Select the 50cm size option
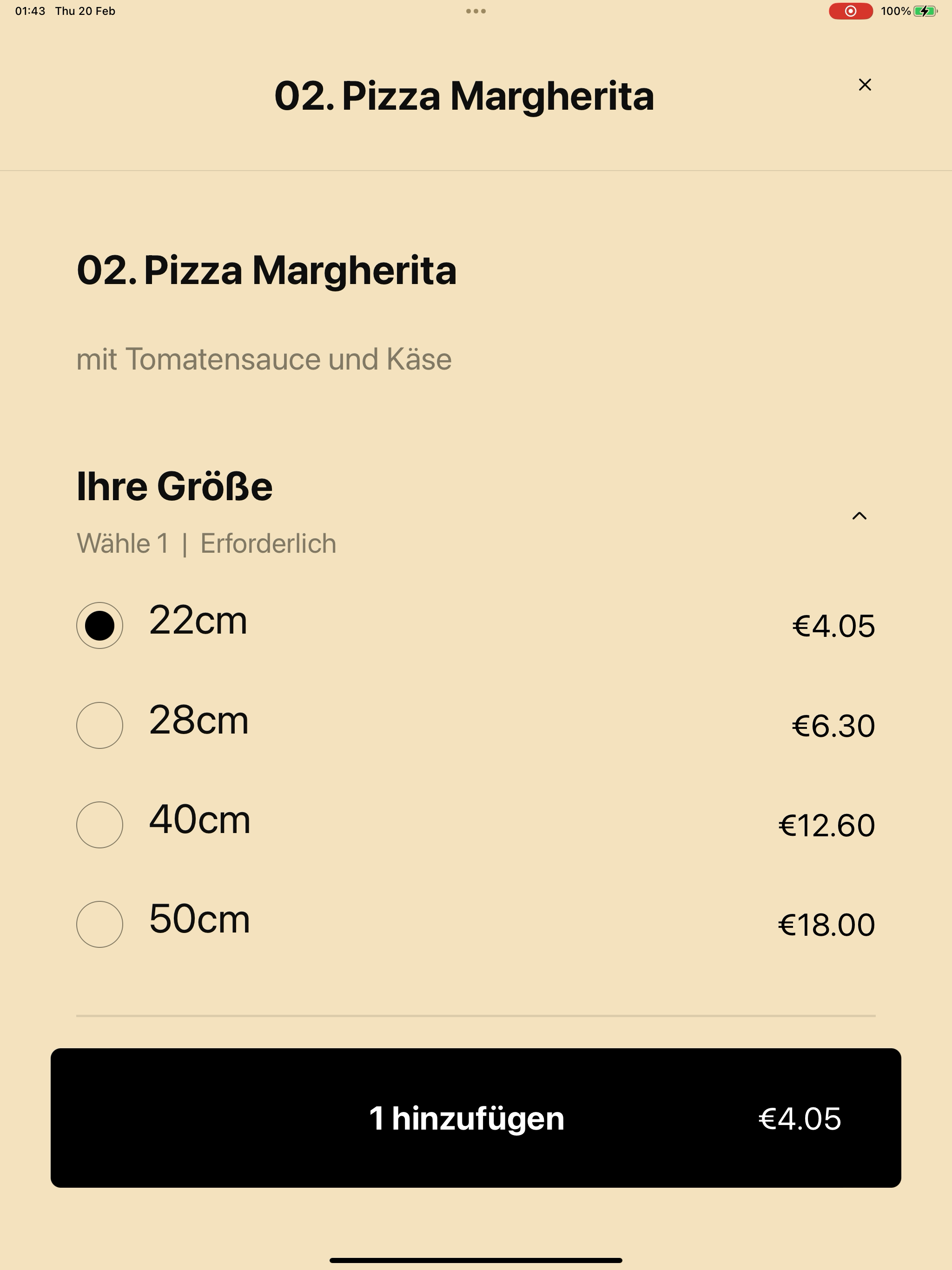Screen dimensions: 952x1270 pos(100,924)
